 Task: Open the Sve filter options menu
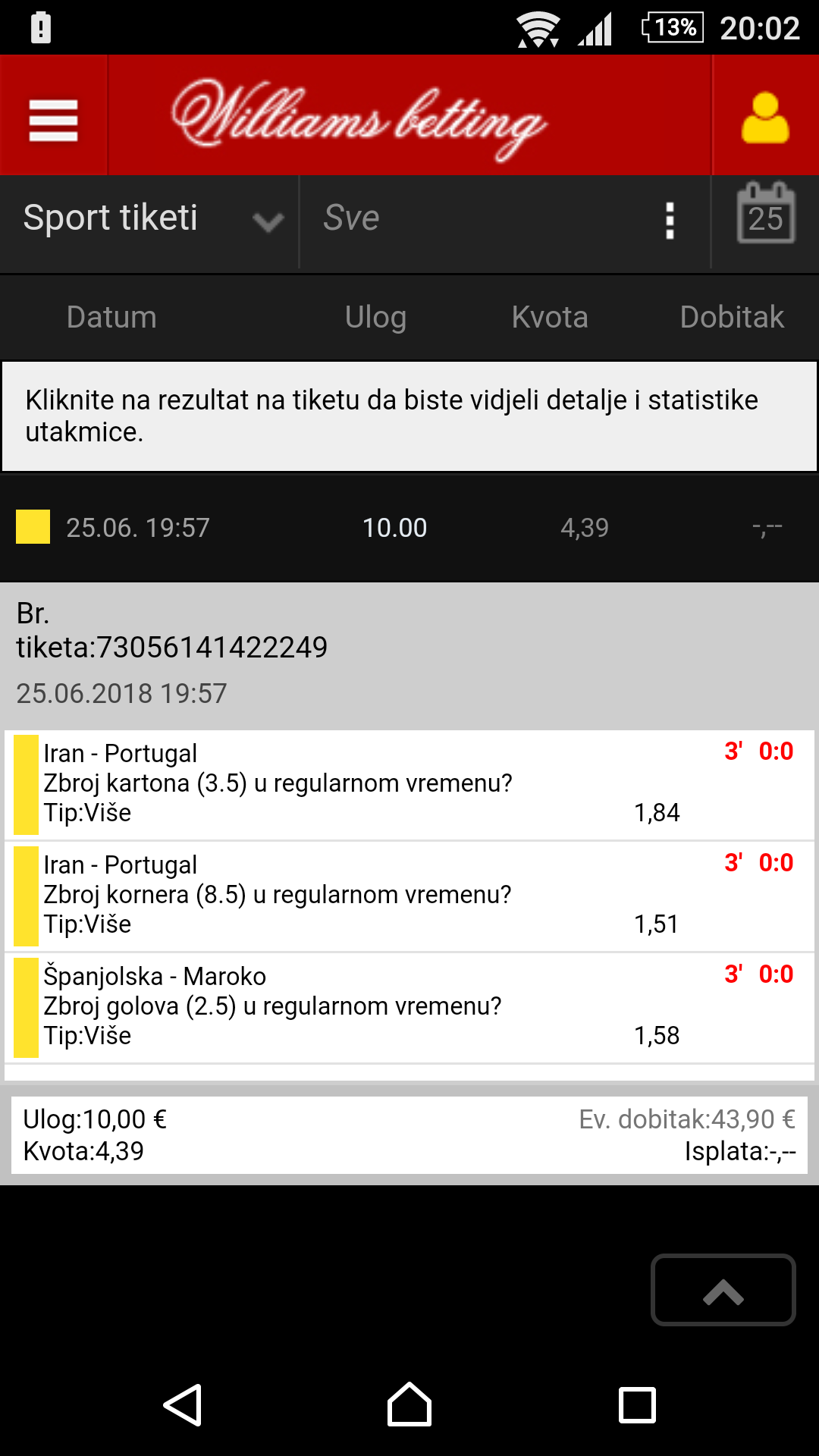[x=669, y=221]
